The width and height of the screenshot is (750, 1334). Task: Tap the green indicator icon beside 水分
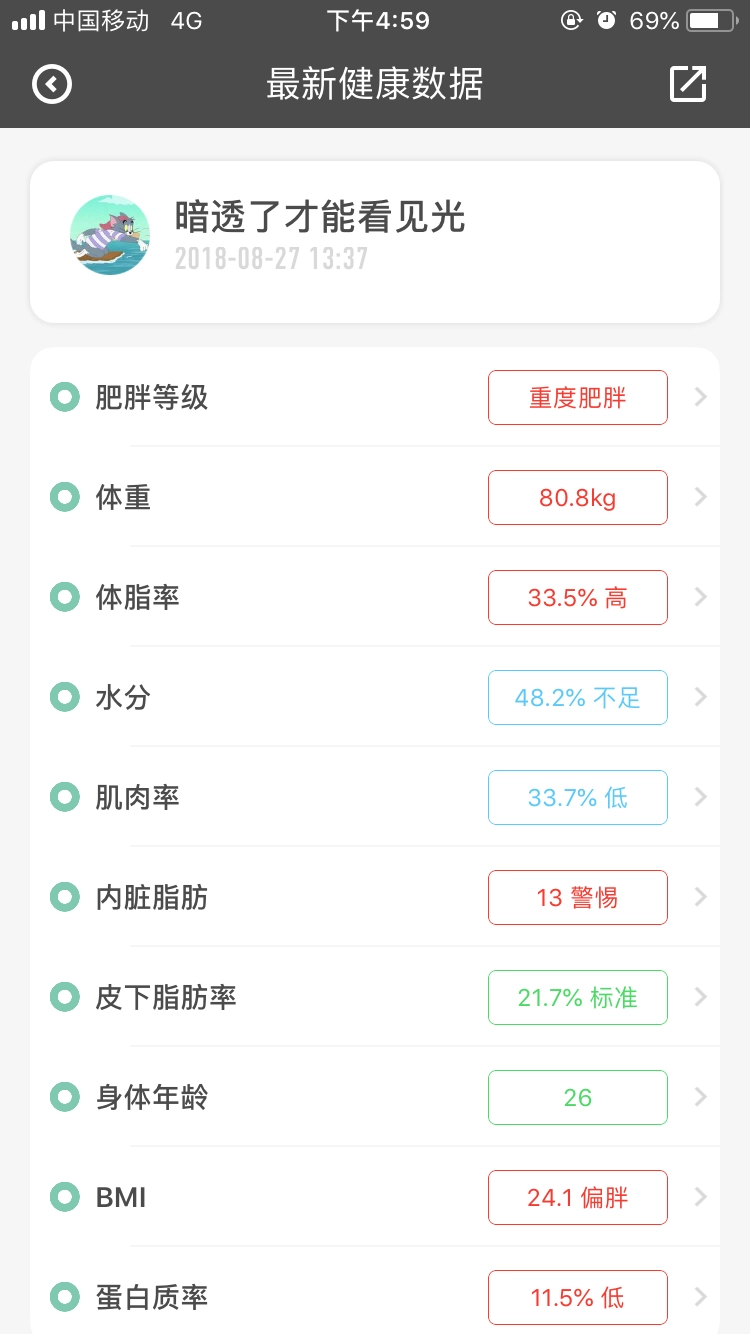pos(64,697)
